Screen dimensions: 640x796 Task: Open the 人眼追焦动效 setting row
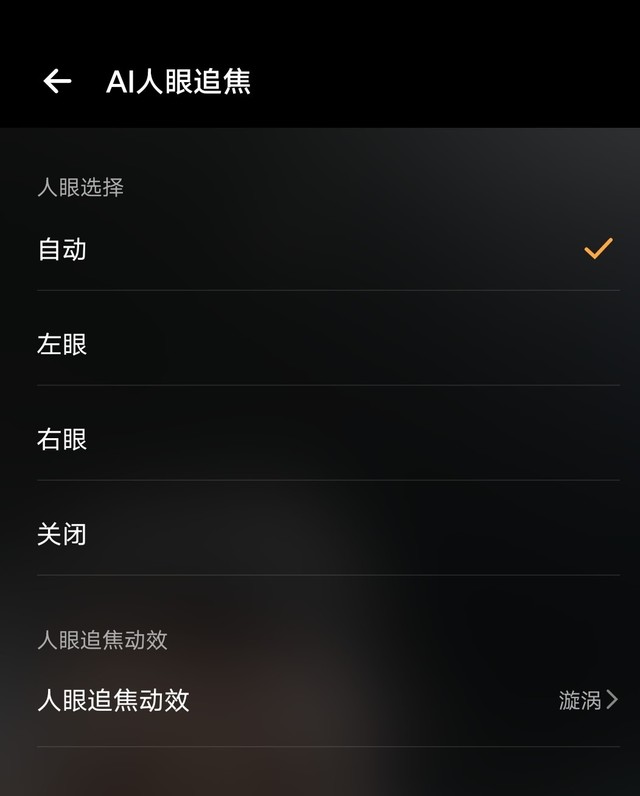point(327,700)
